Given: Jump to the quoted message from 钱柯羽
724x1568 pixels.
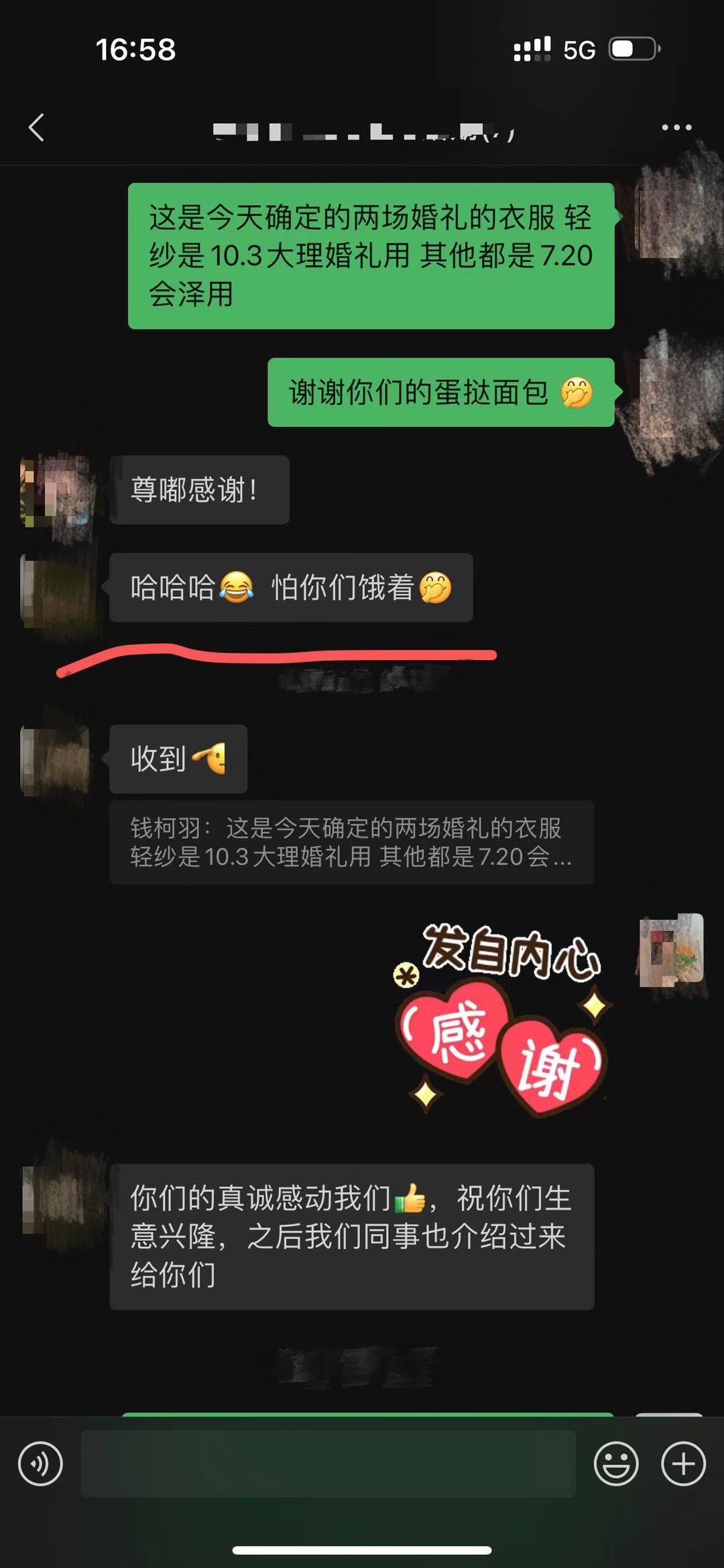Looking at the screenshot, I should 351,842.
